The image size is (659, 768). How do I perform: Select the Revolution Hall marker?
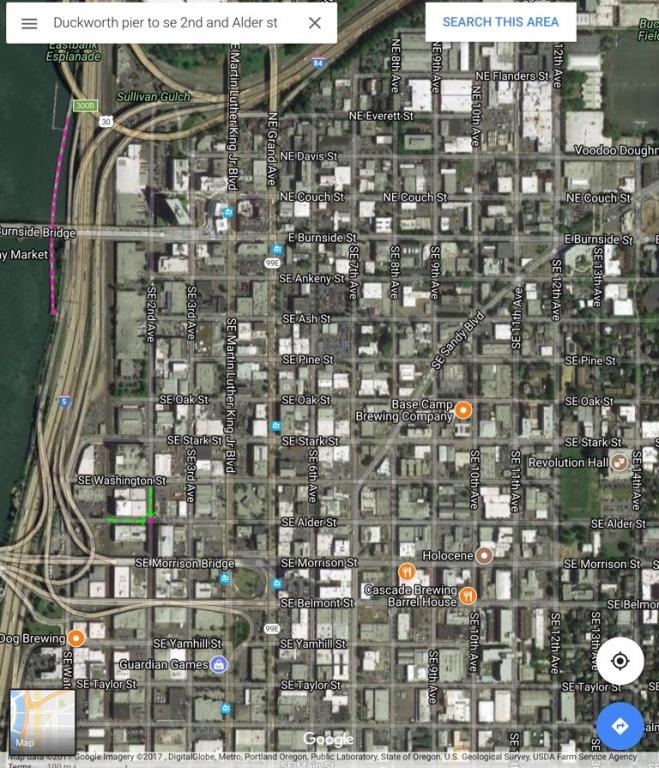point(620,462)
